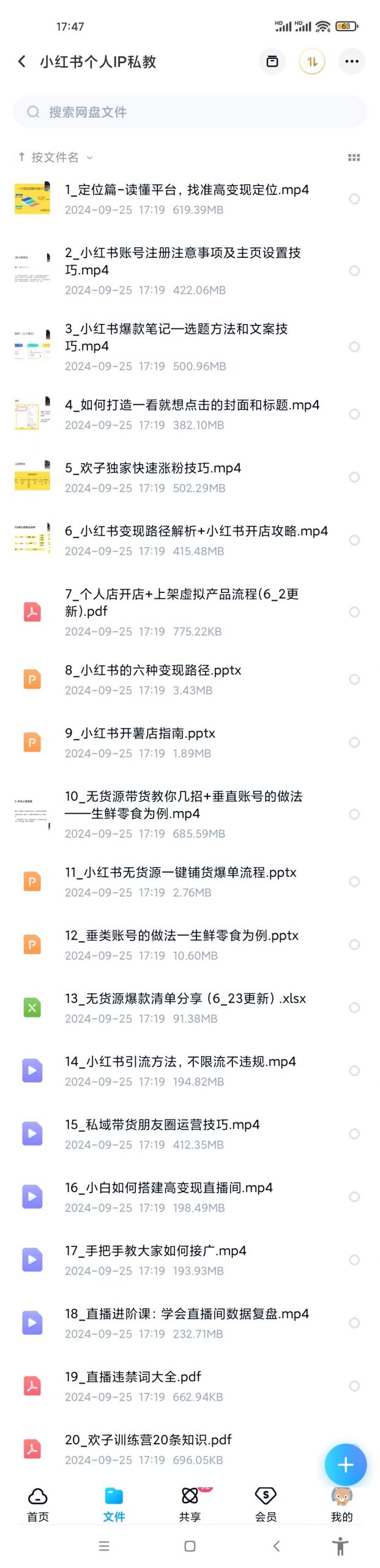Open video 1_定位篇-读懂平台
Viewport: 380px width, 1568px height.
tap(187, 190)
